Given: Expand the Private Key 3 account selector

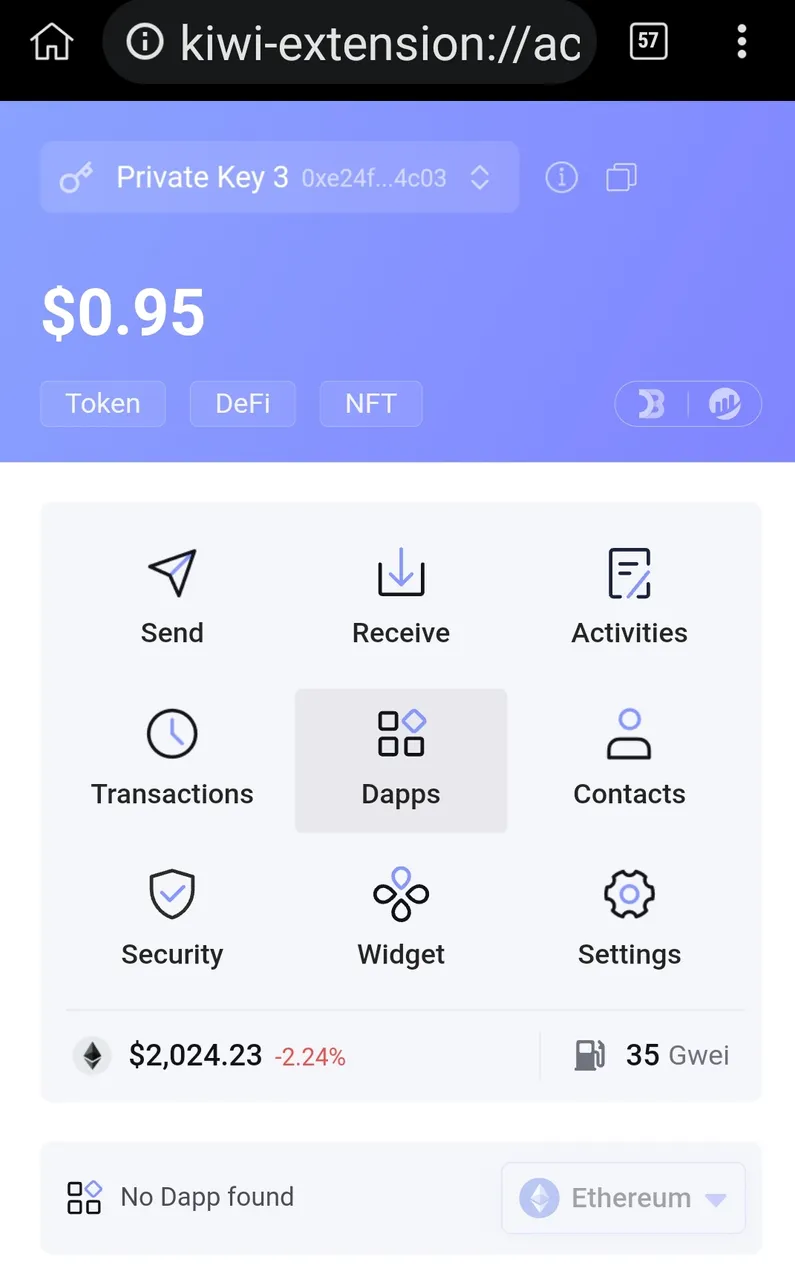Looking at the screenshot, I should [279, 178].
